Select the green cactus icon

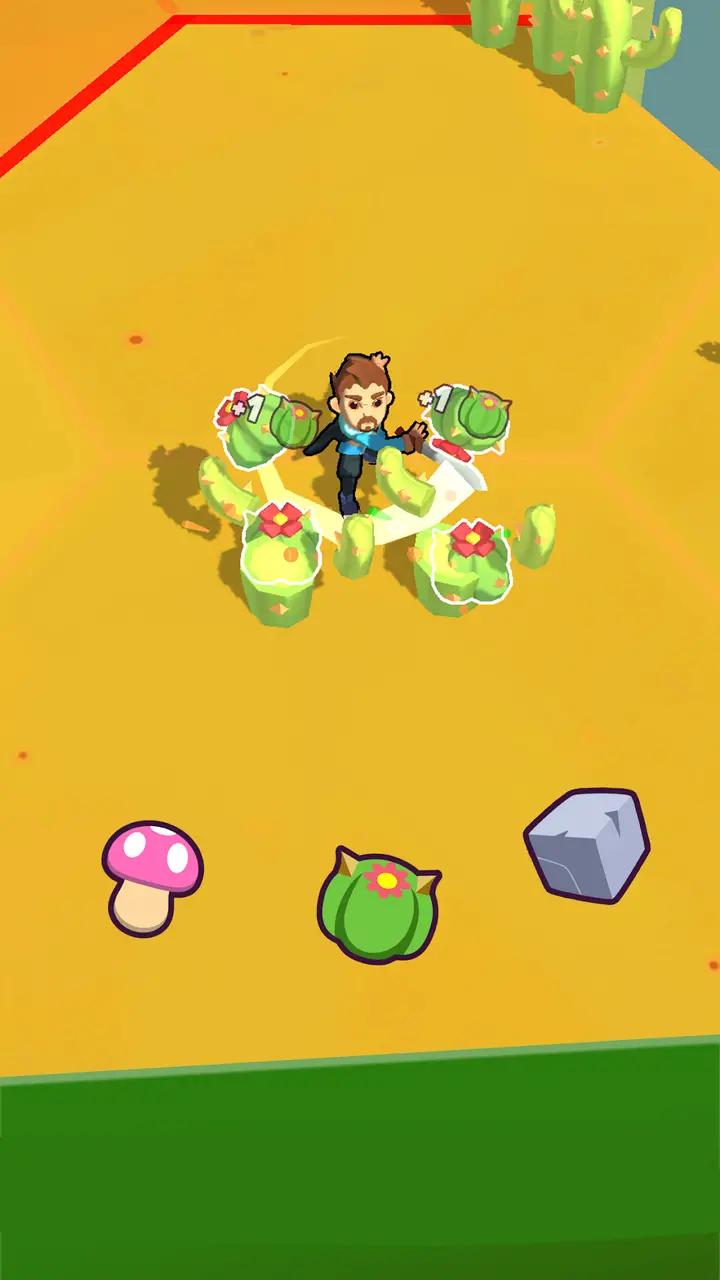pyautogui.click(x=379, y=906)
